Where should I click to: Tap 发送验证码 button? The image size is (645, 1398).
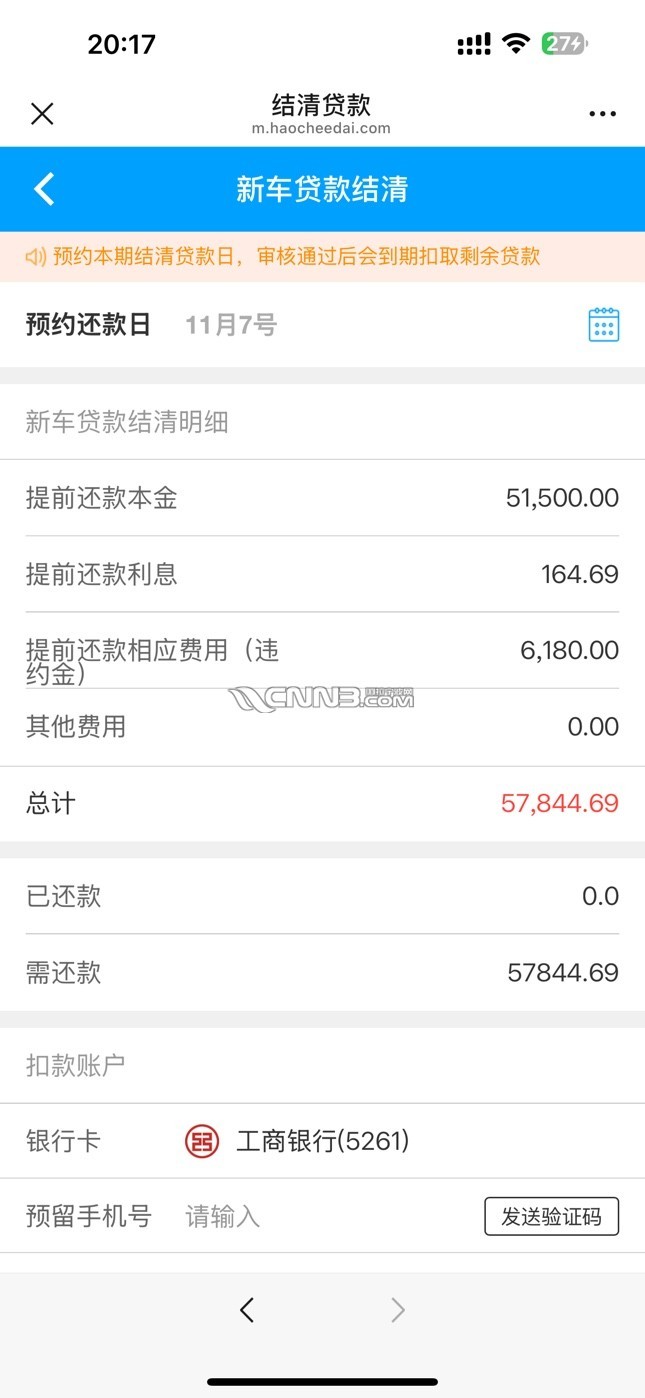coord(551,1216)
